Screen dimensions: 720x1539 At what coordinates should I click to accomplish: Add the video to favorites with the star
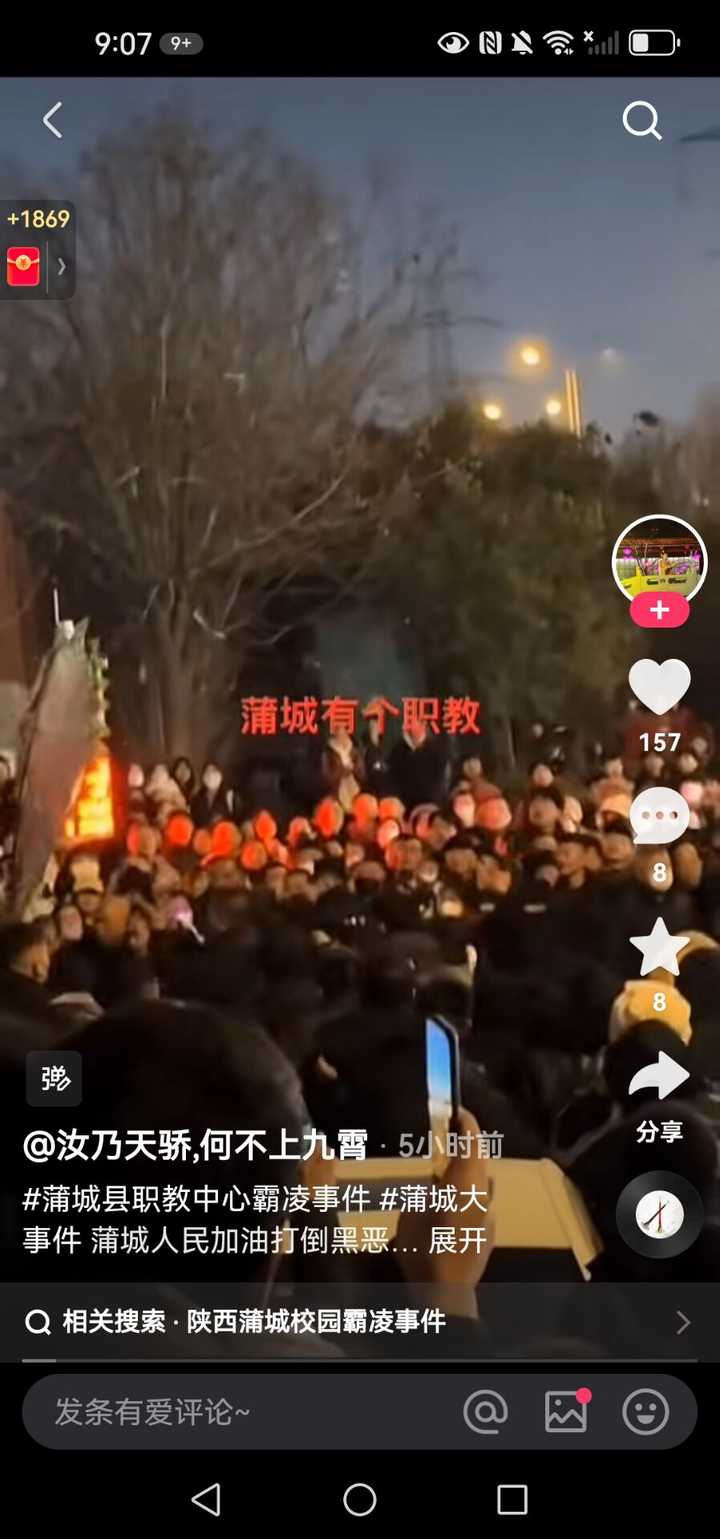(659, 948)
